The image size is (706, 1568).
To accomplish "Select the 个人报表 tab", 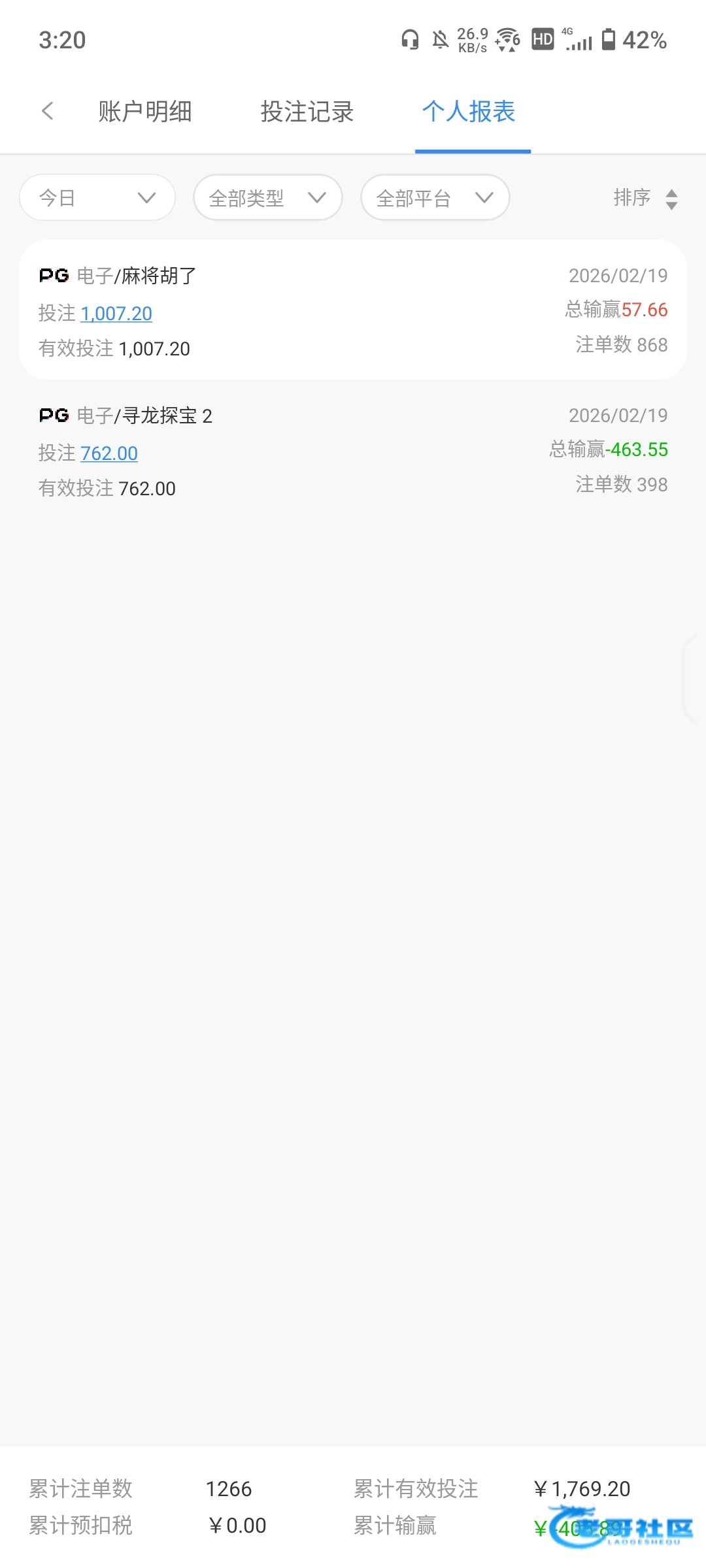I will click(x=469, y=112).
